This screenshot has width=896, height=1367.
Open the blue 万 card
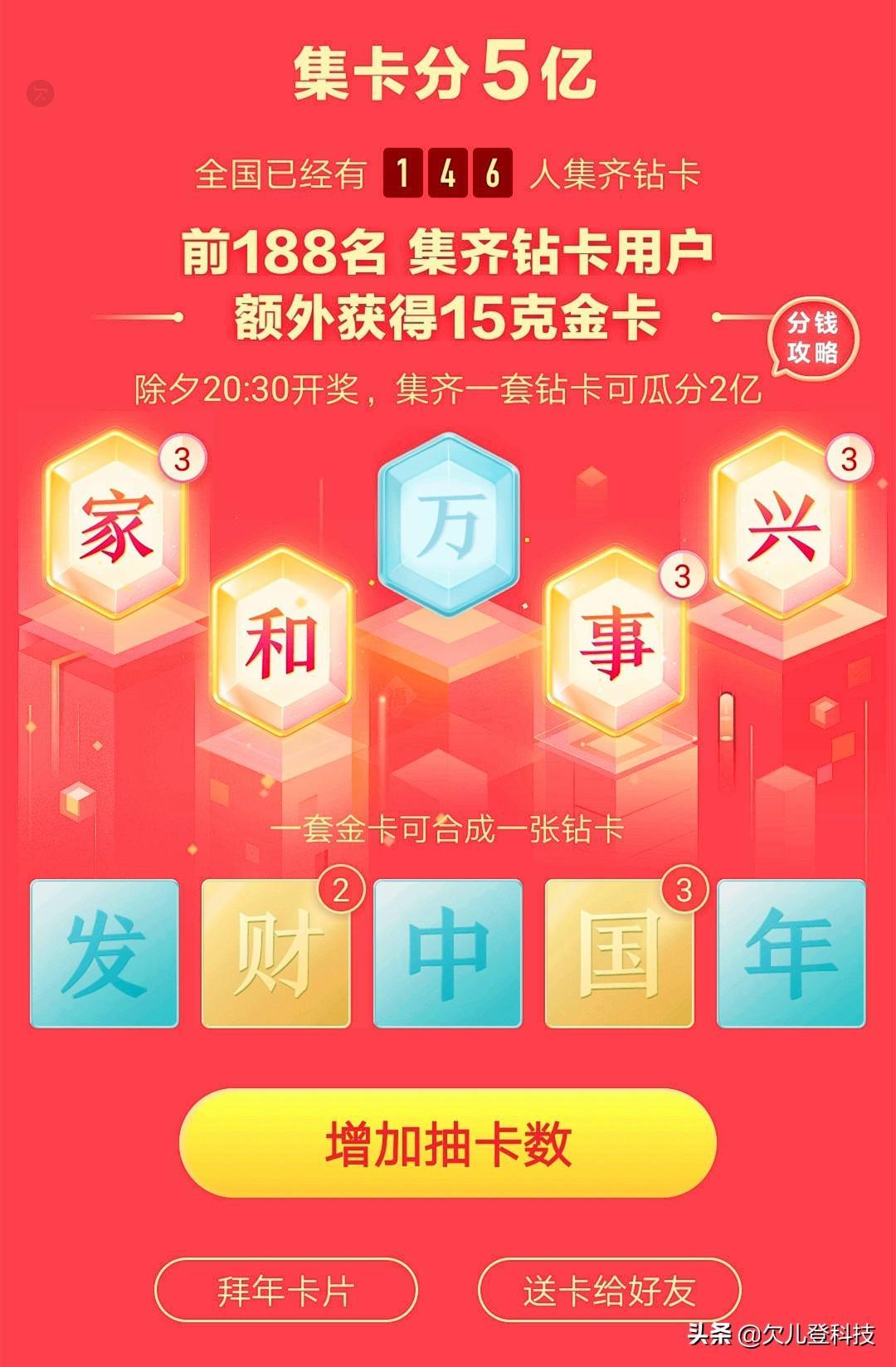pyautogui.click(x=448, y=525)
